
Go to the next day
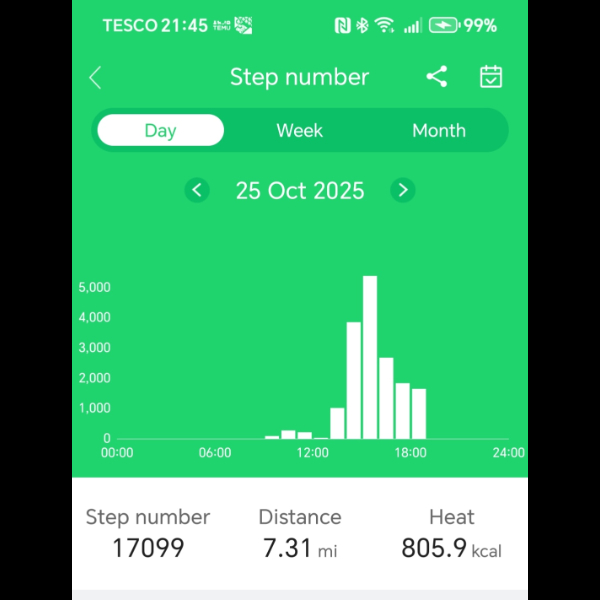point(402,190)
